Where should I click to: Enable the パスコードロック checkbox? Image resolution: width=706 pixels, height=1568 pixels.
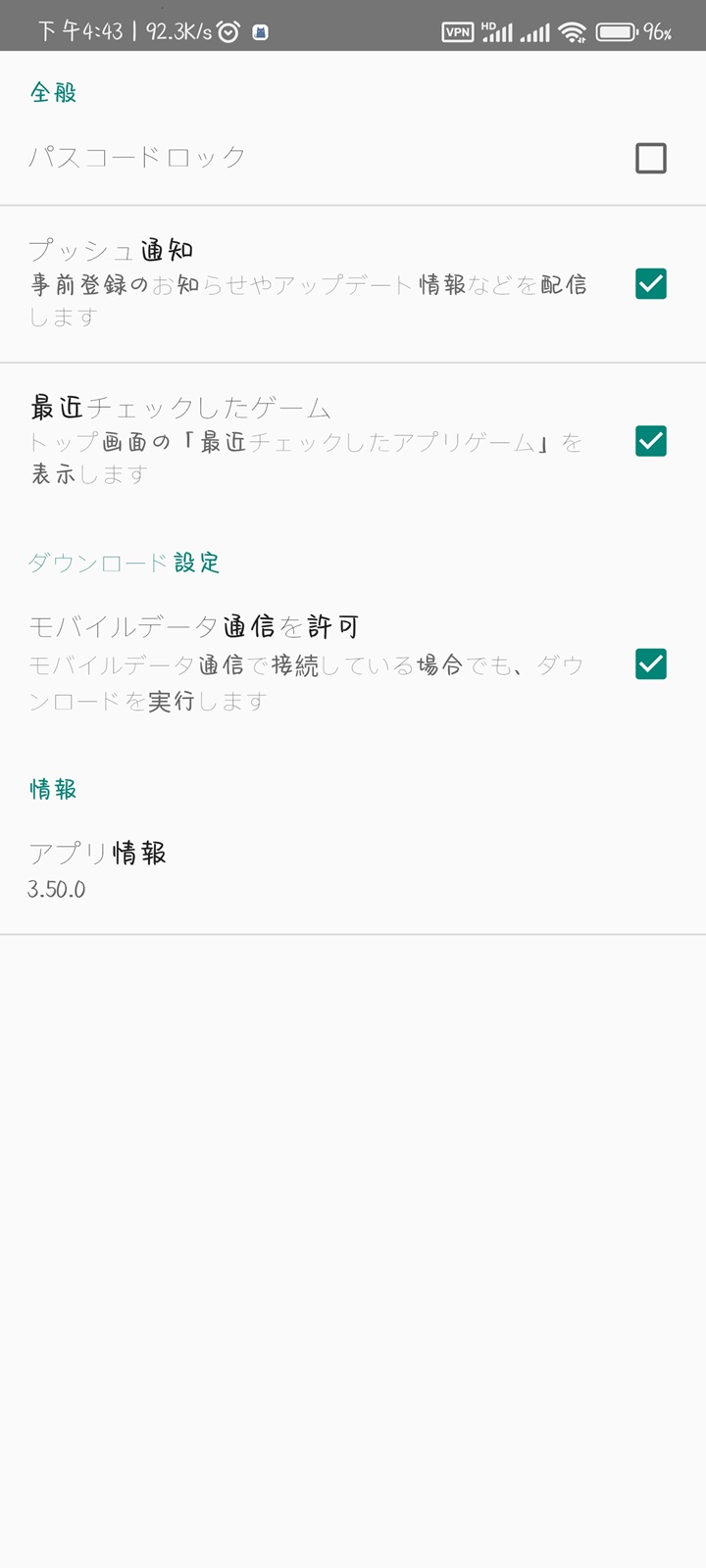650,158
